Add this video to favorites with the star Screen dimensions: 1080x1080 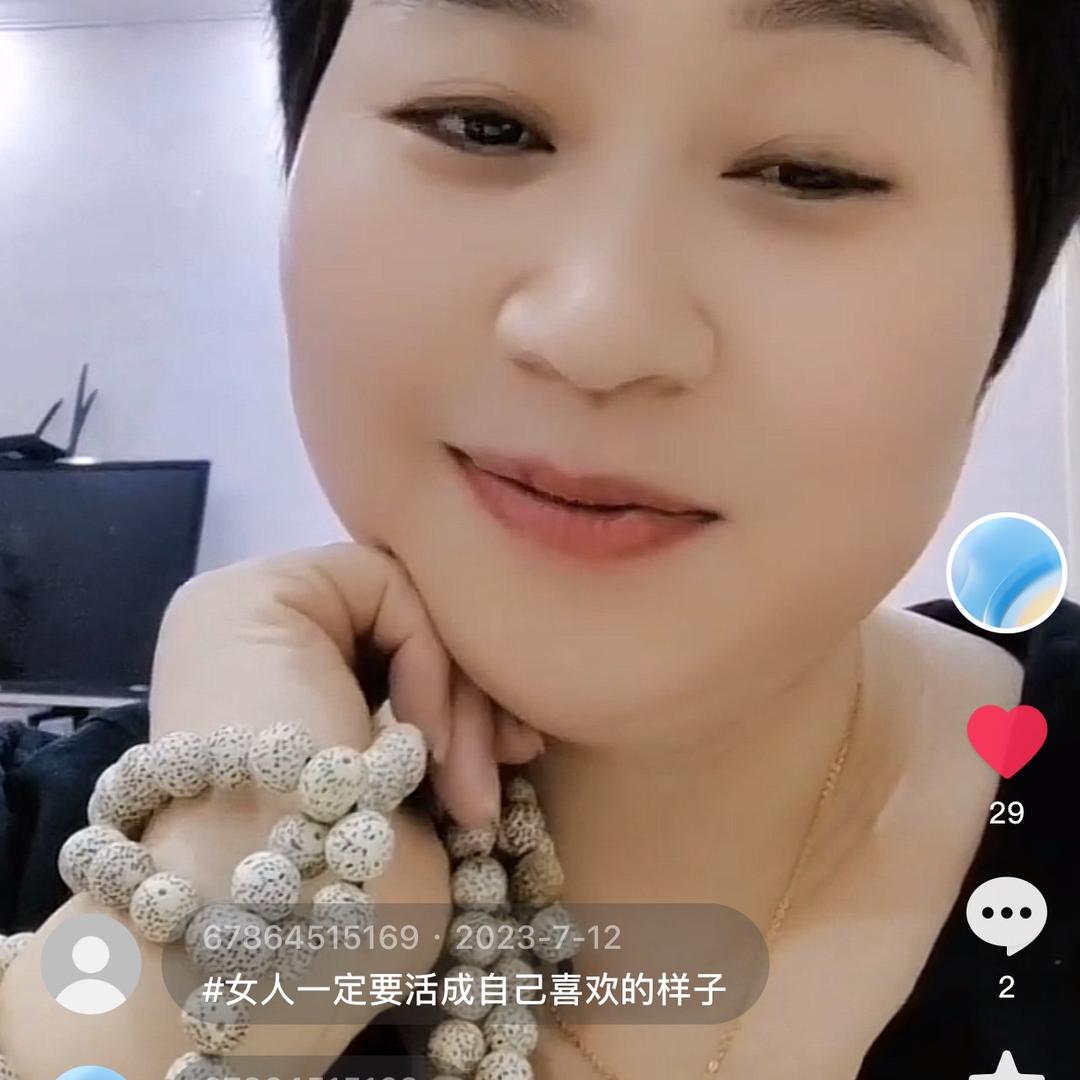1006,1068
